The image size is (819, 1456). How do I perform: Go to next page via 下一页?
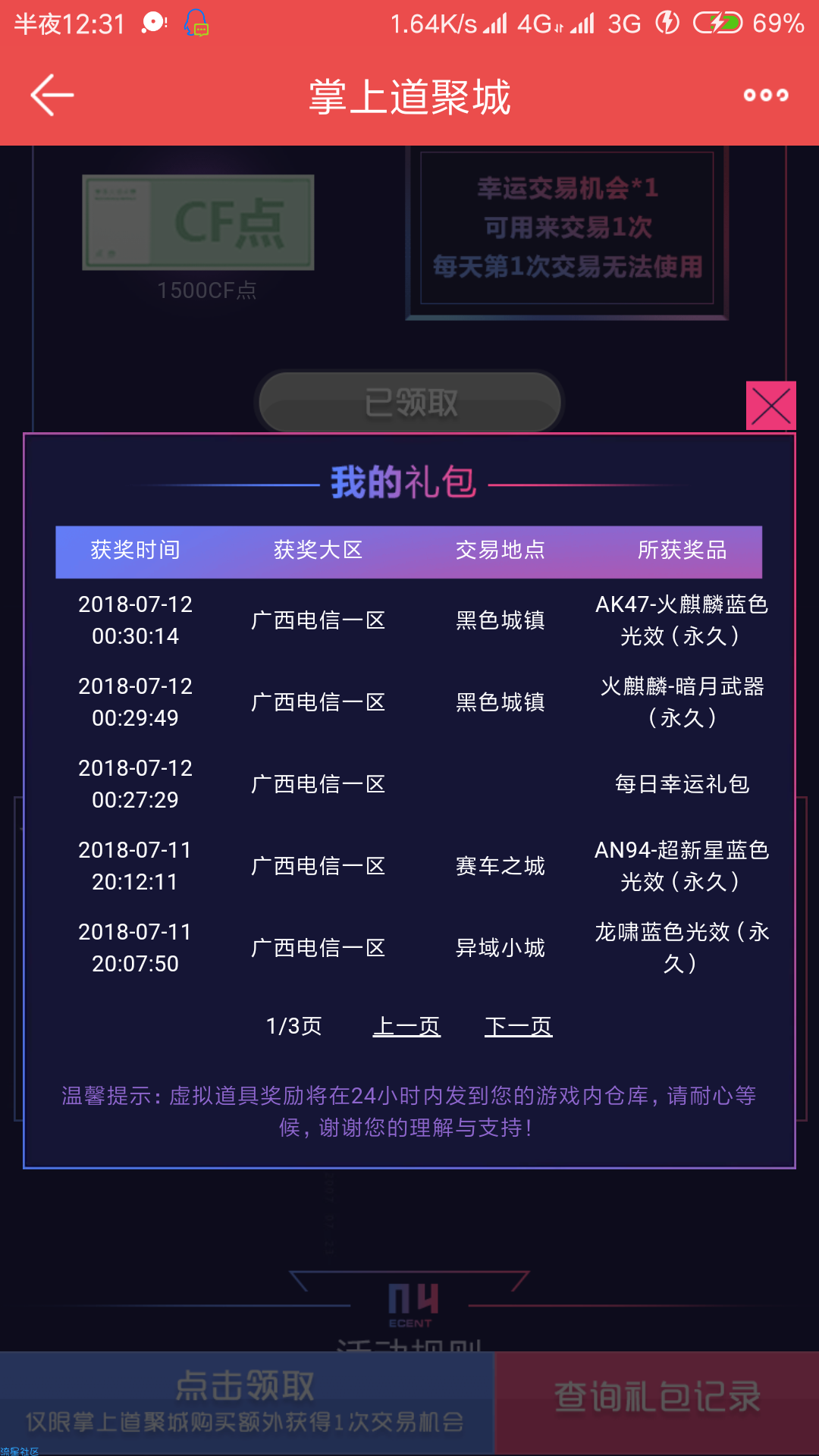519,1027
